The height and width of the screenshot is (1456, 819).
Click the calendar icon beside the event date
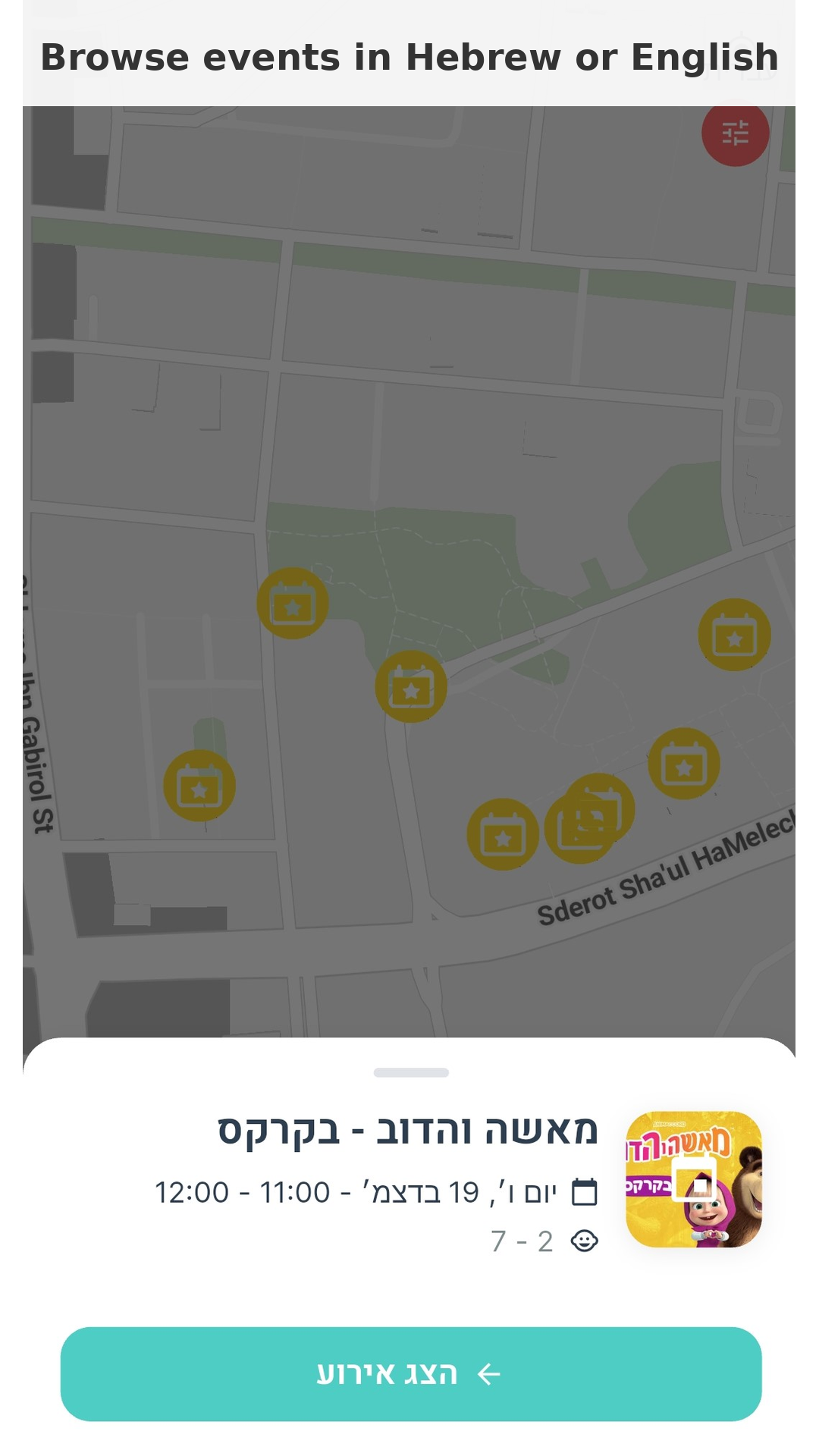581,1191
